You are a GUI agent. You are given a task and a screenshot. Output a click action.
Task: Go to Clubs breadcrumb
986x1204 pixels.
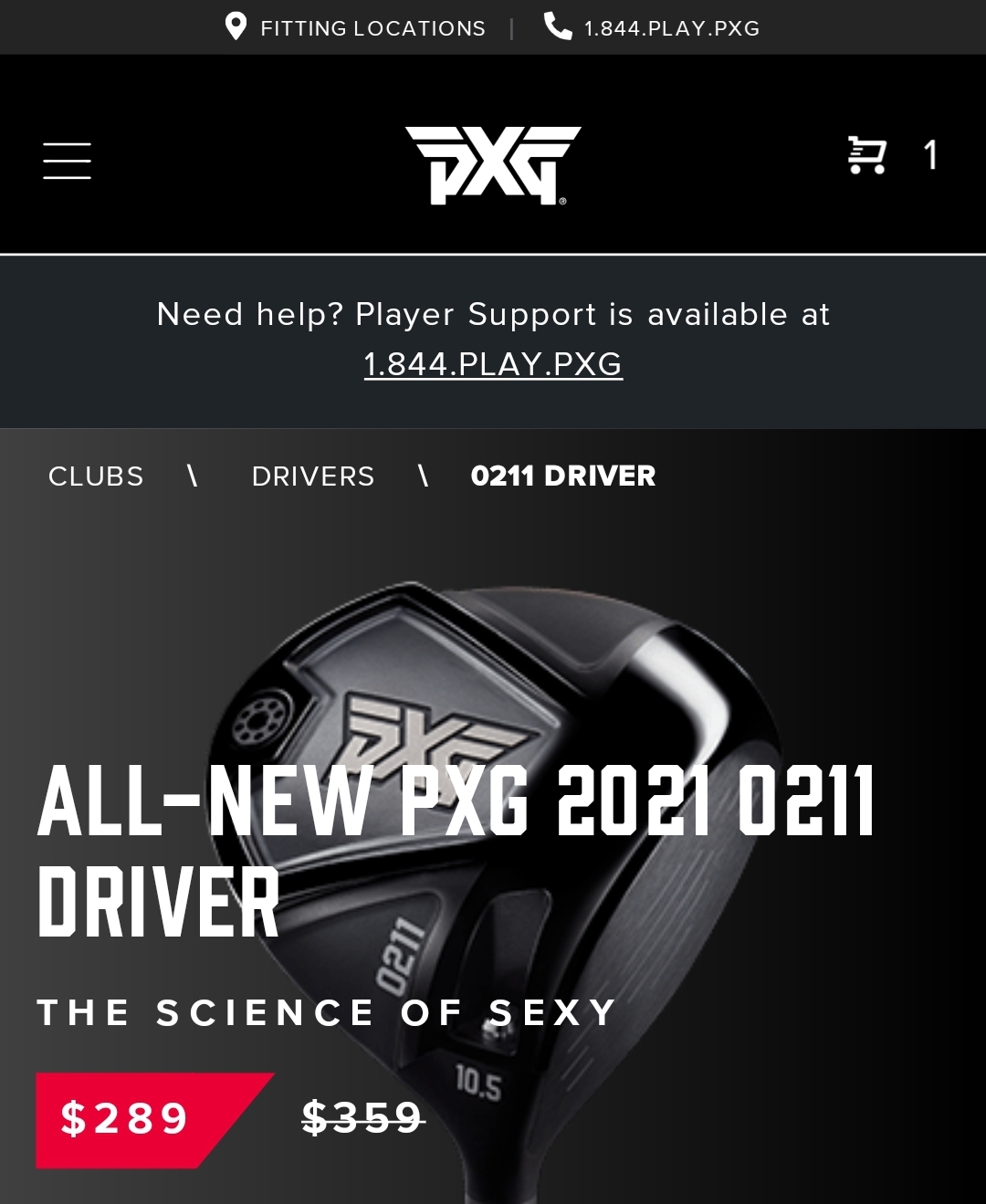click(96, 476)
